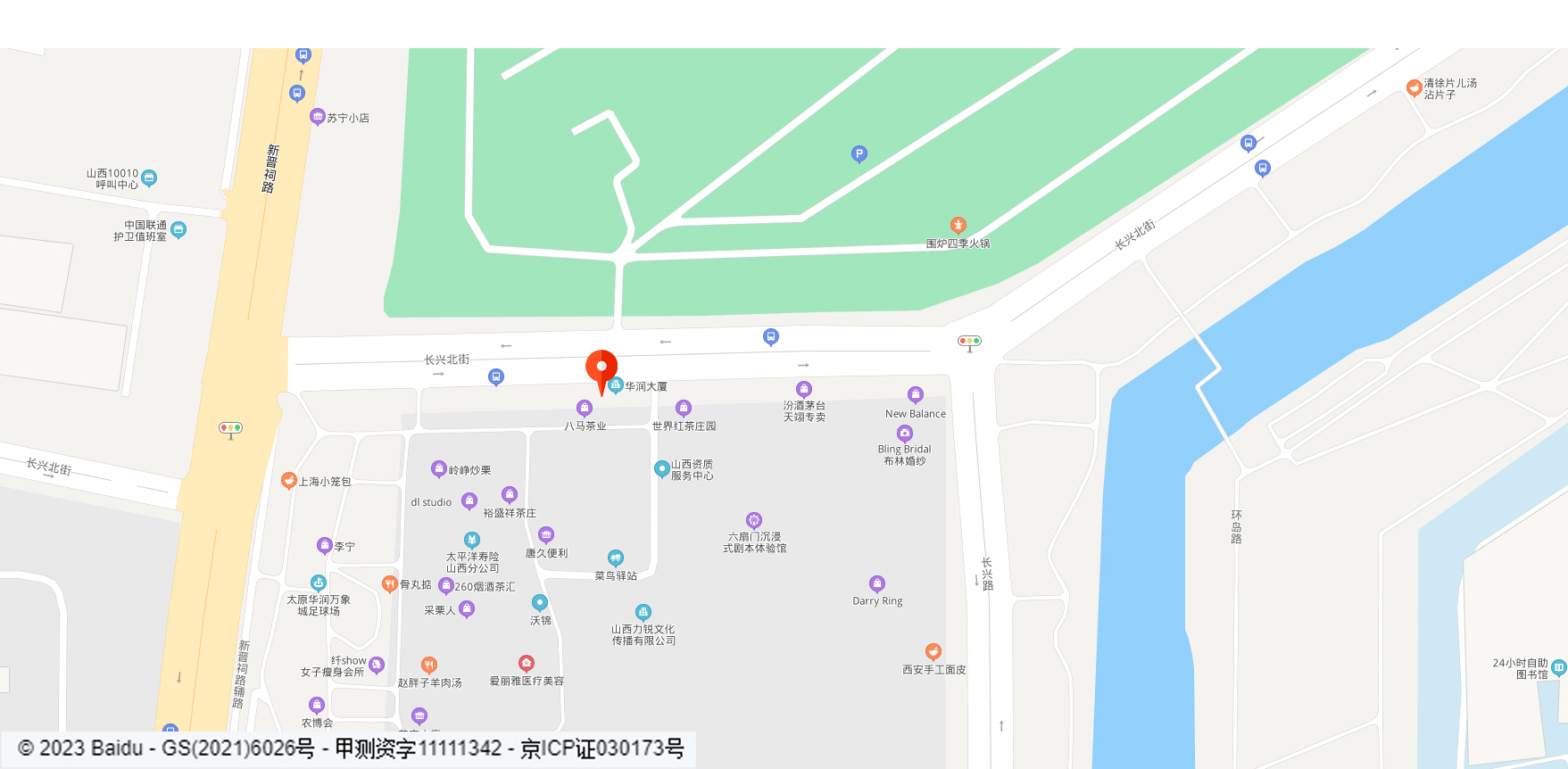Screen dimensions: 1568x769
Task: Tap the 围炉四季火锅 restaurant marker
Action: (958, 225)
